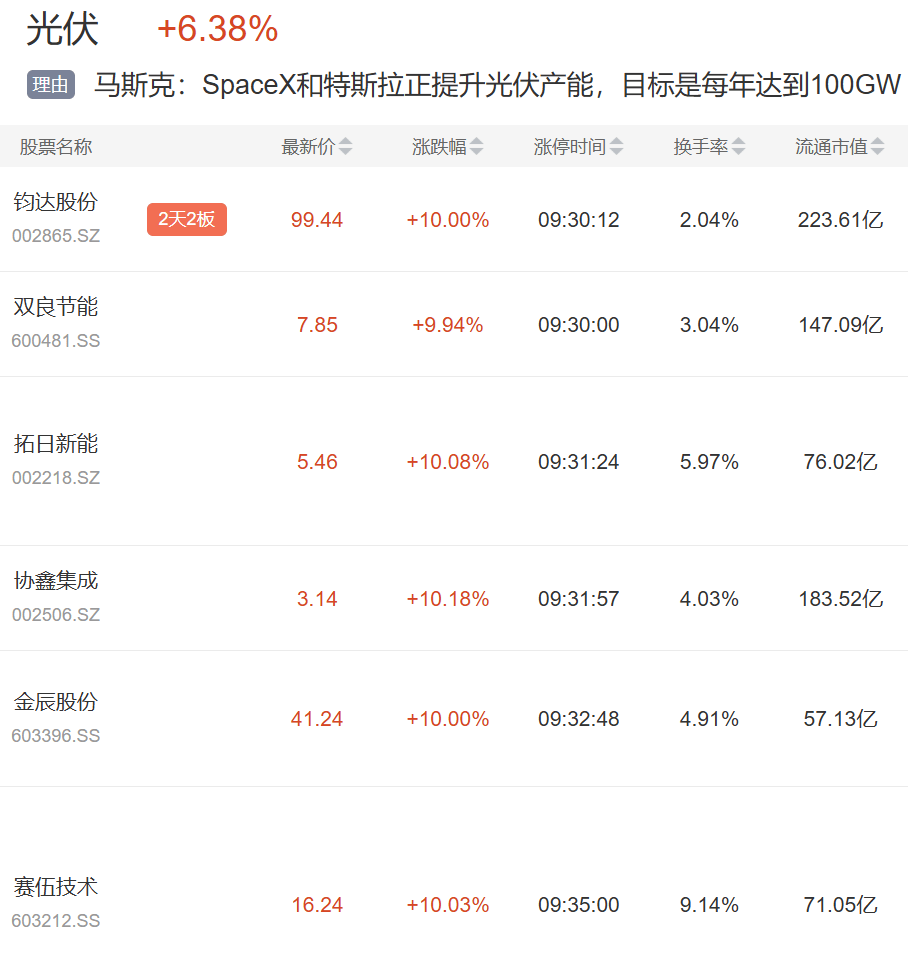Open 钧达股份 stock details
The image size is (908, 978).
tap(56, 202)
